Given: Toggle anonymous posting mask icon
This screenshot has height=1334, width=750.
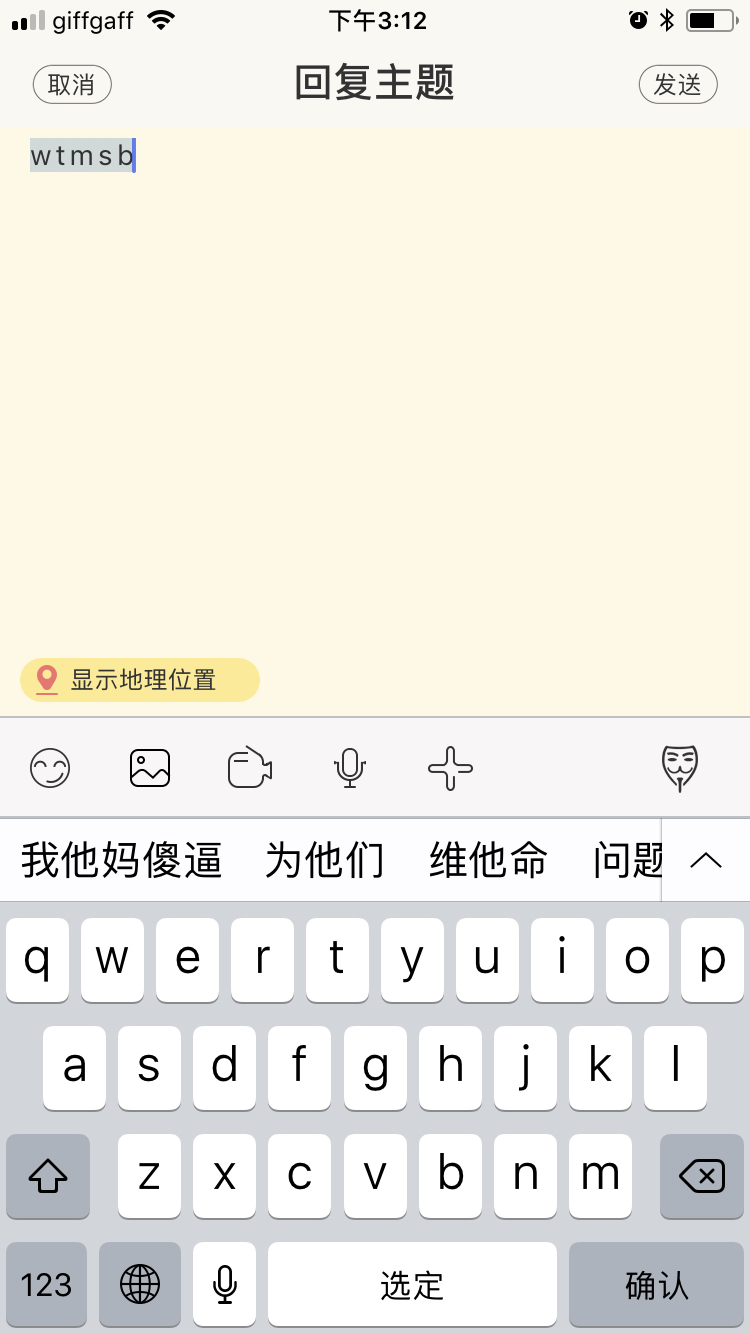Looking at the screenshot, I should tap(679, 767).
